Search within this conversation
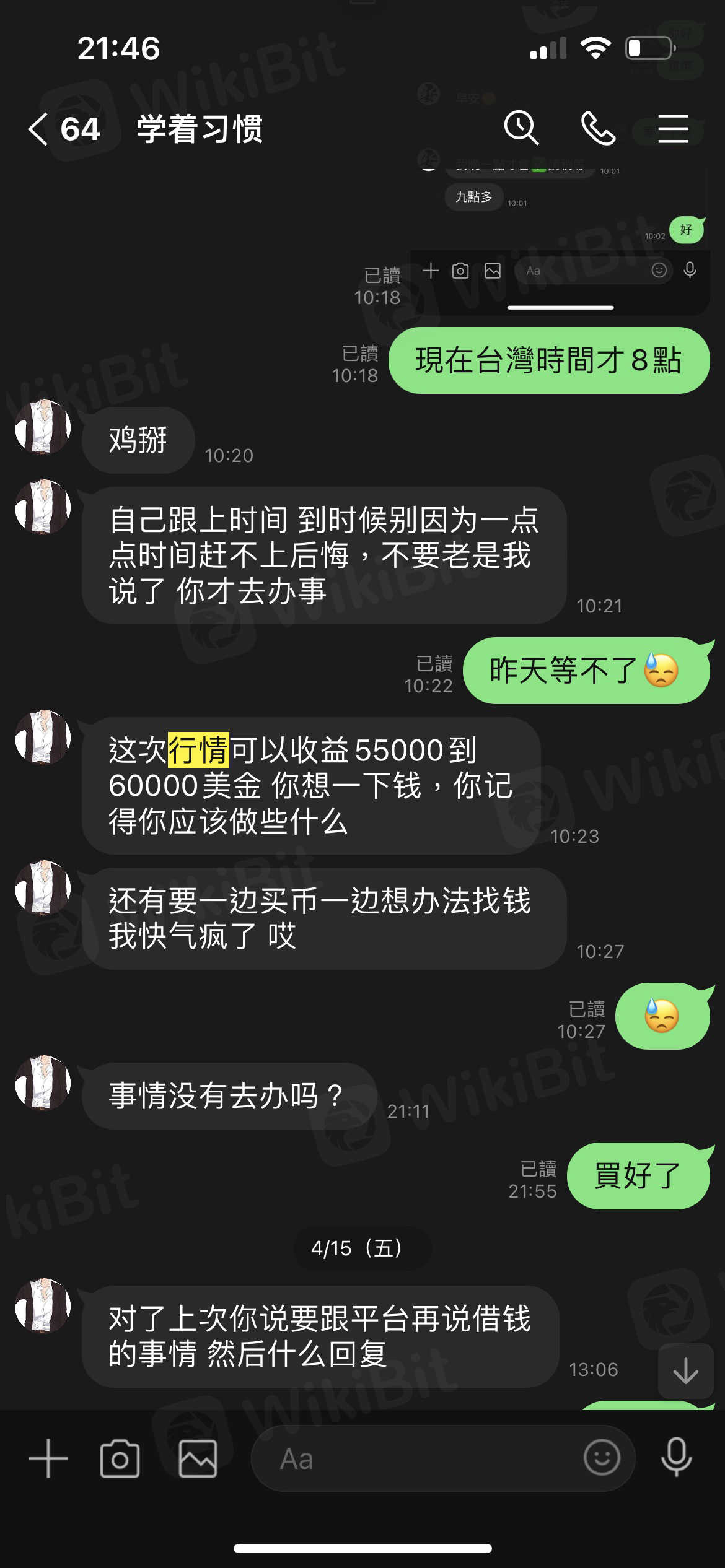The image size is (725, 1568). point(521,128)
